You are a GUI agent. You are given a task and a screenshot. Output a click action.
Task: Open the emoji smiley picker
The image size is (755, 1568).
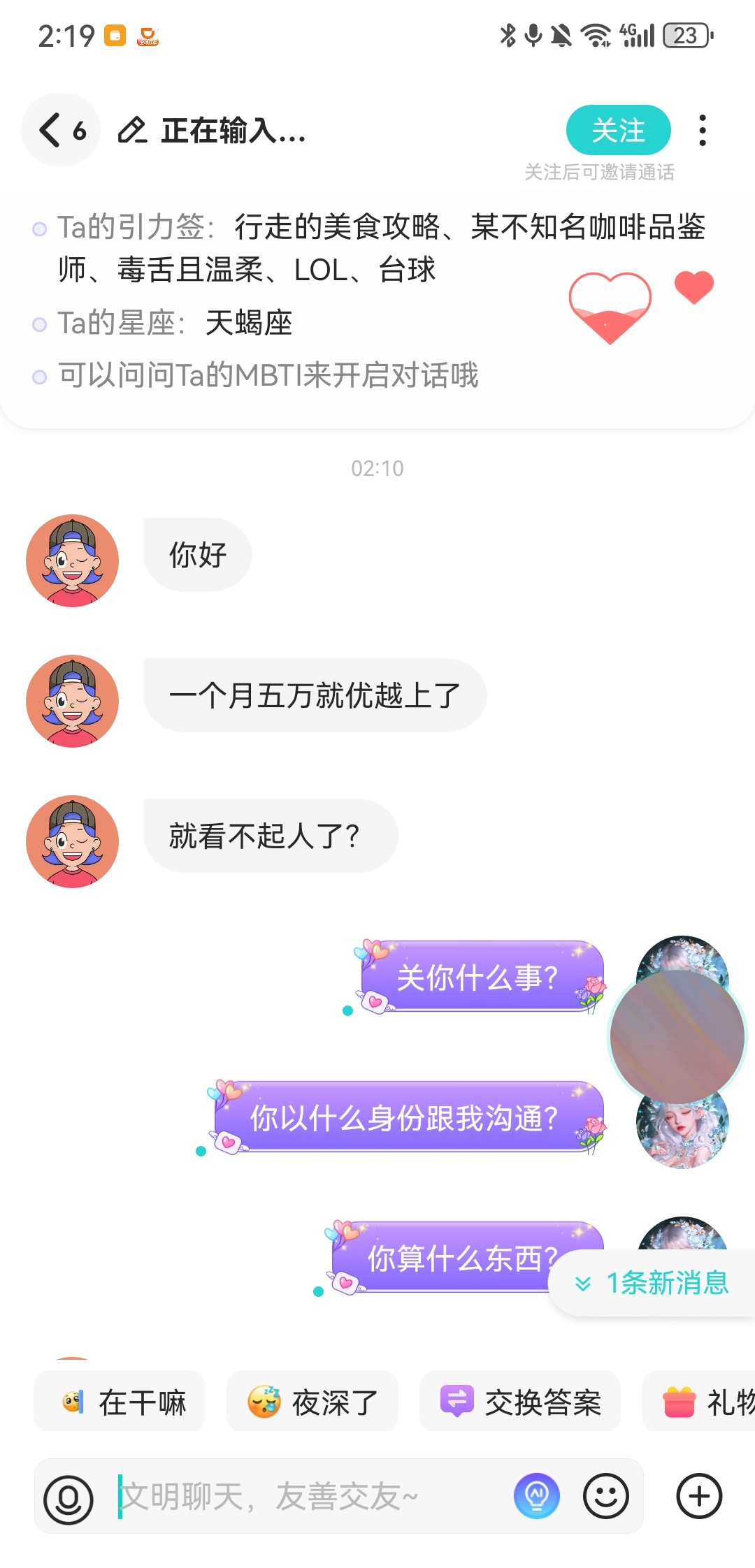[606, 1496]
